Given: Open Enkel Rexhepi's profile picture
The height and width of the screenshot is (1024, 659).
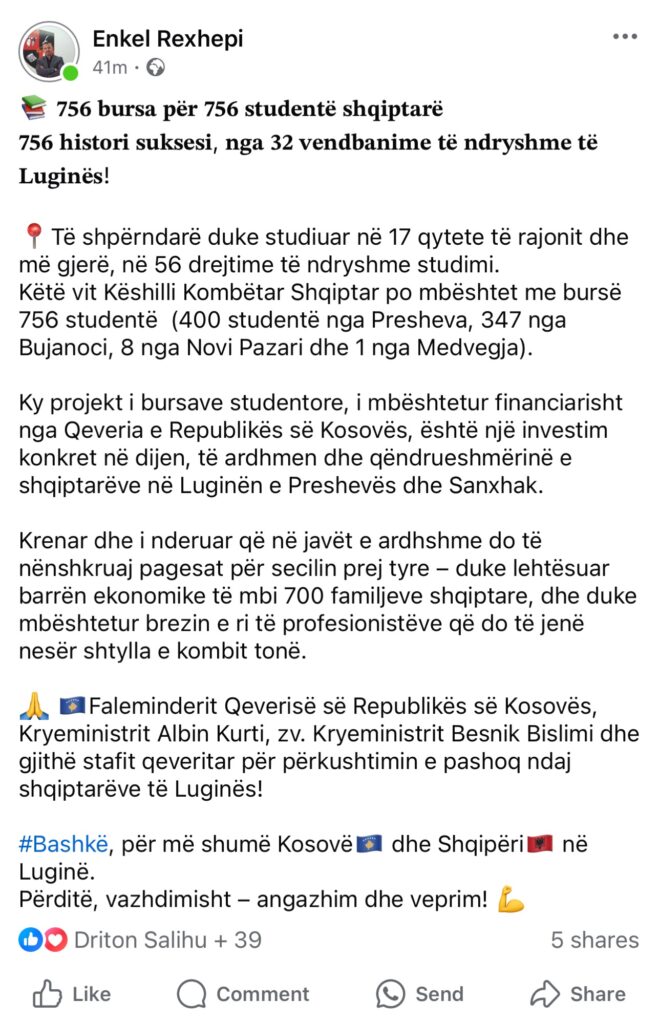Looking at the screenshot, I should (x=48, y=51).
